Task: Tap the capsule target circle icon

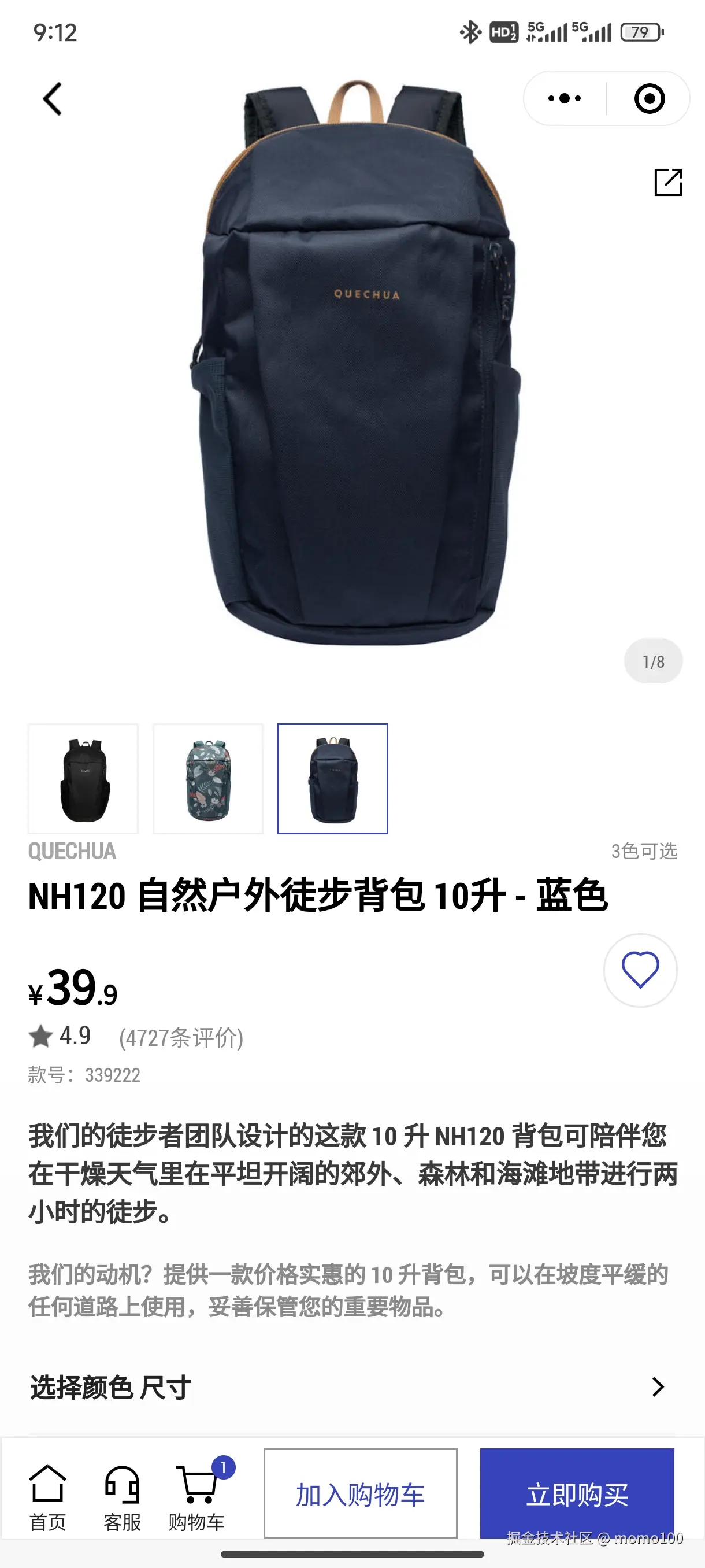Action: 649,98
